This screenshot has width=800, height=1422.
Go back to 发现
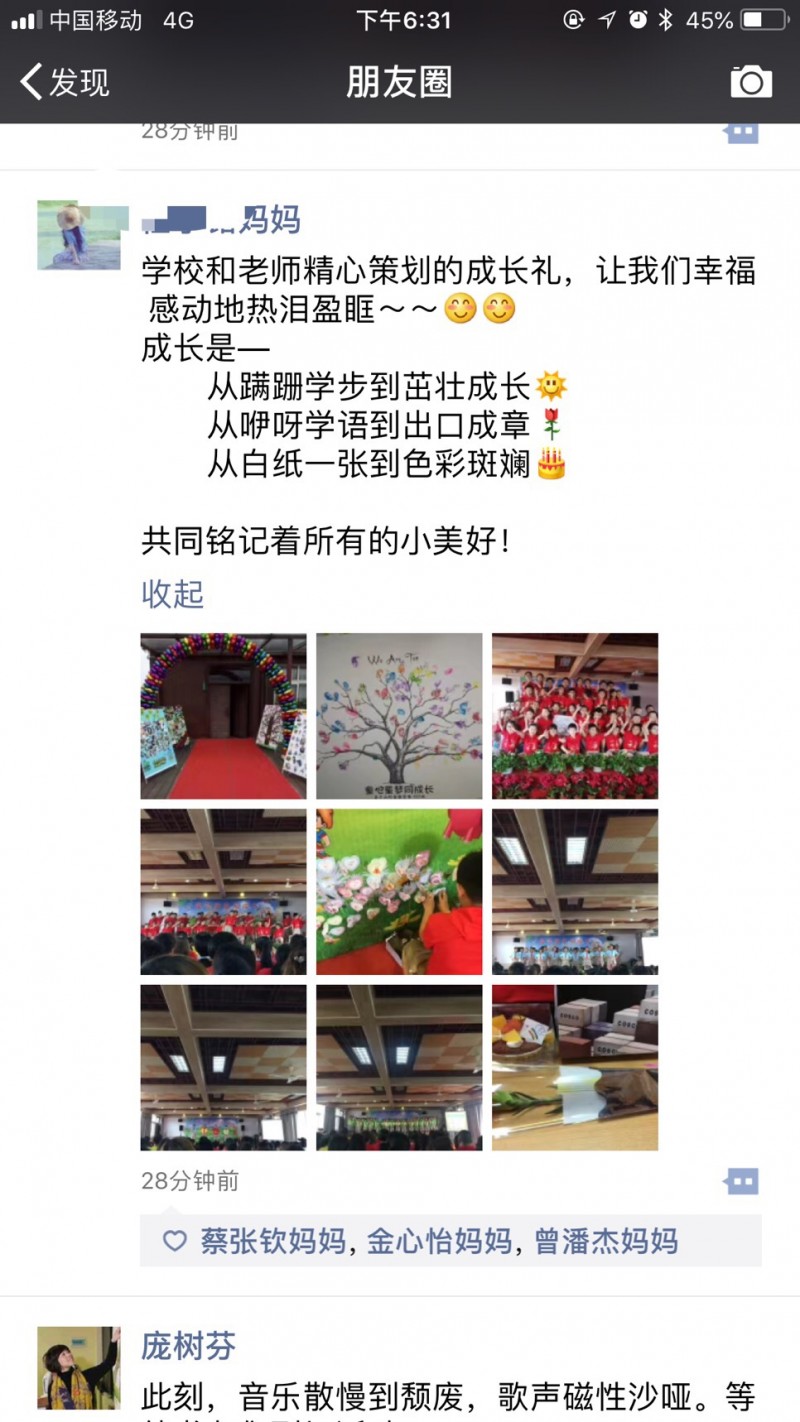(65, 82)
